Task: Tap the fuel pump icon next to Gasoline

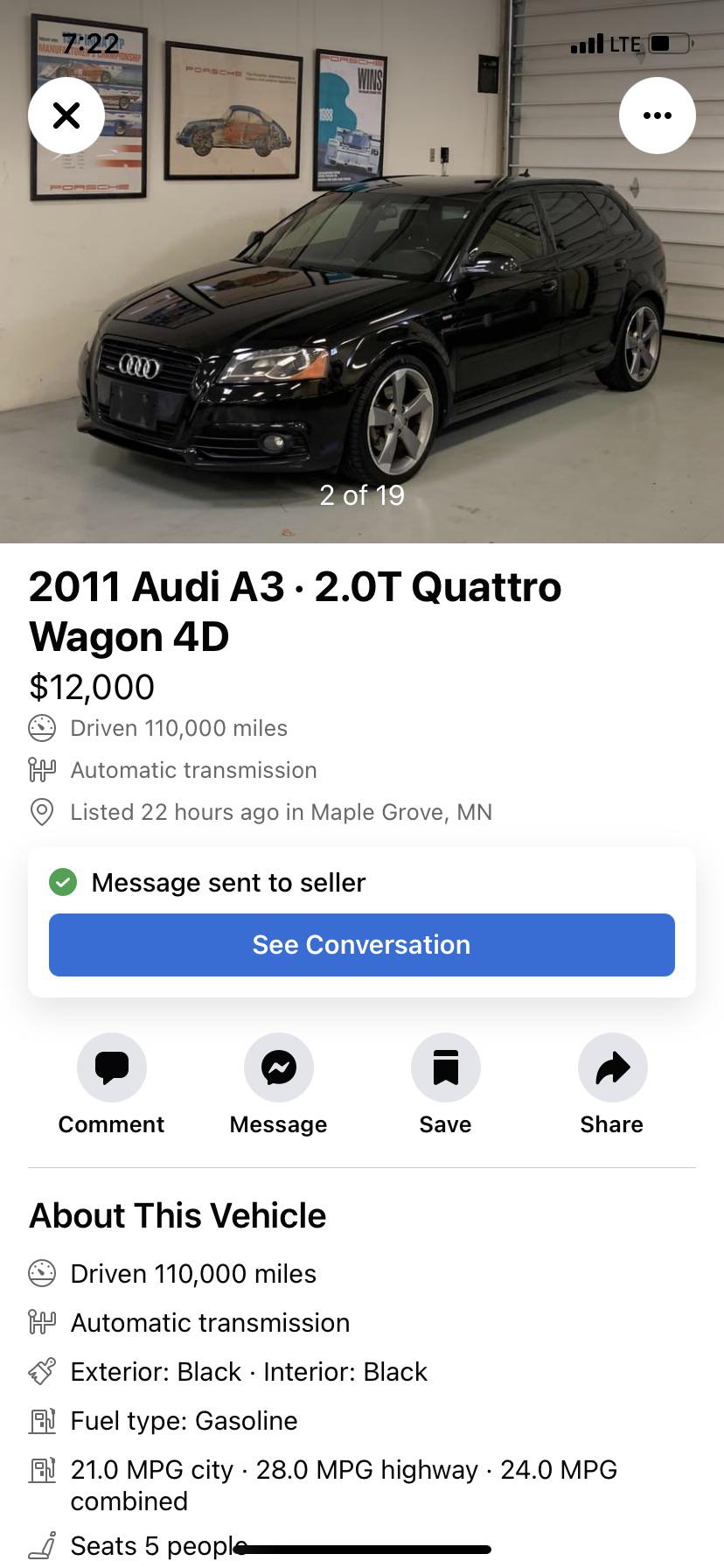Action: (40, 1420)
